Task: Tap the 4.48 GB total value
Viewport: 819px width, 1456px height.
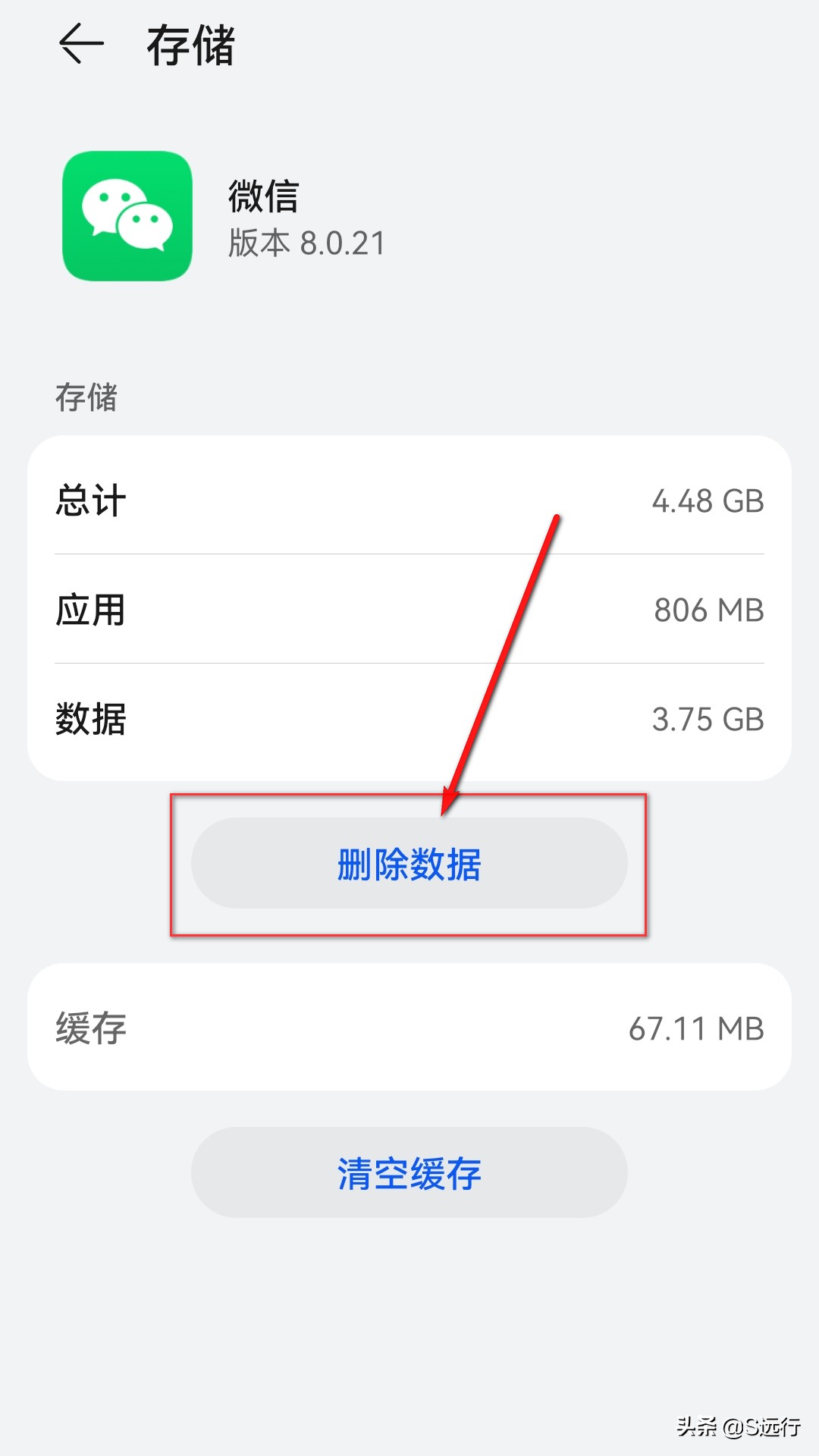Action: click(708, 499)
